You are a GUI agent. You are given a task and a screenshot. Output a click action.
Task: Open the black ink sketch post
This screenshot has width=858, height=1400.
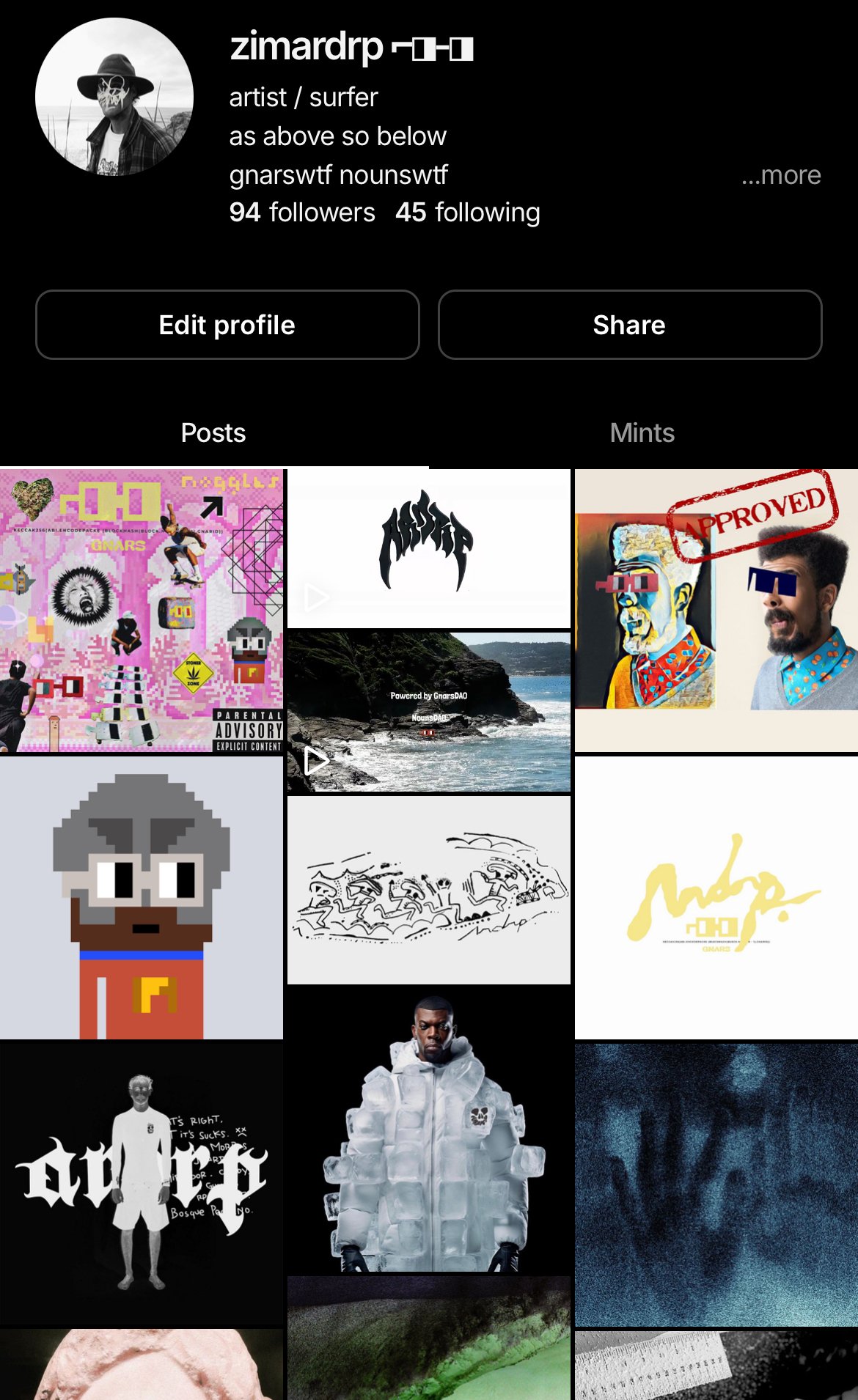(428, 890)
